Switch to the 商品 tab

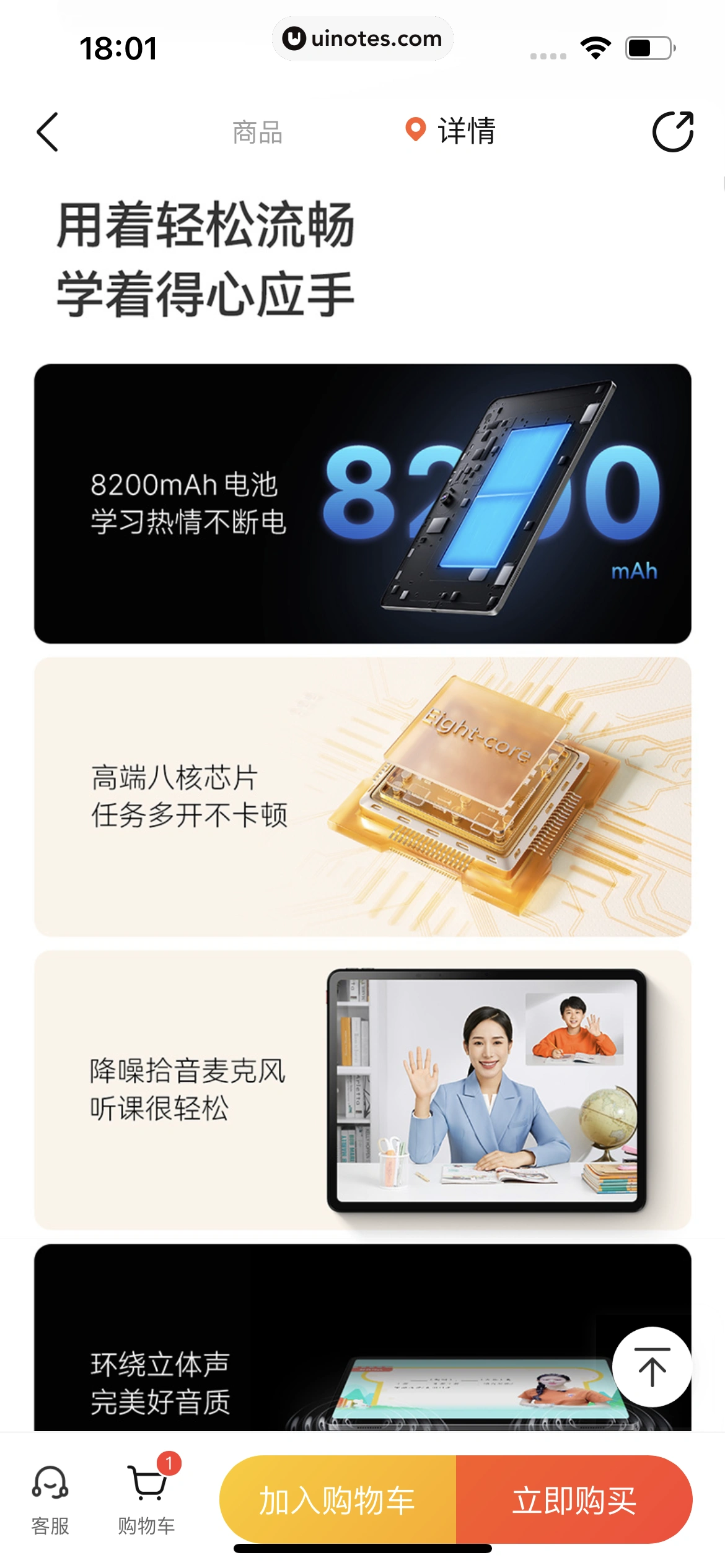click(x=257, y=133)
